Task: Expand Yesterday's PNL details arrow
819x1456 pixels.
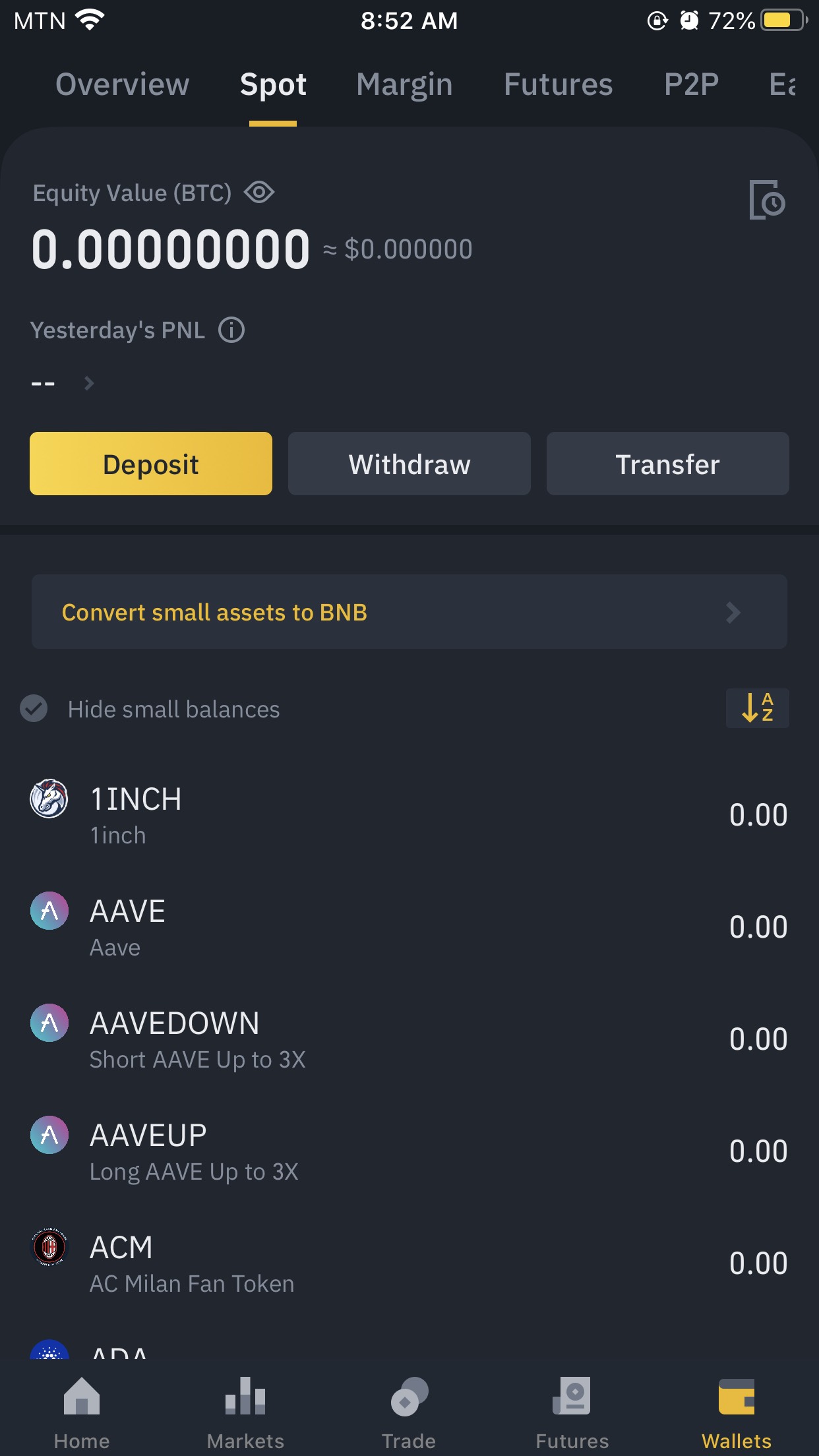Action: [89, 383]
